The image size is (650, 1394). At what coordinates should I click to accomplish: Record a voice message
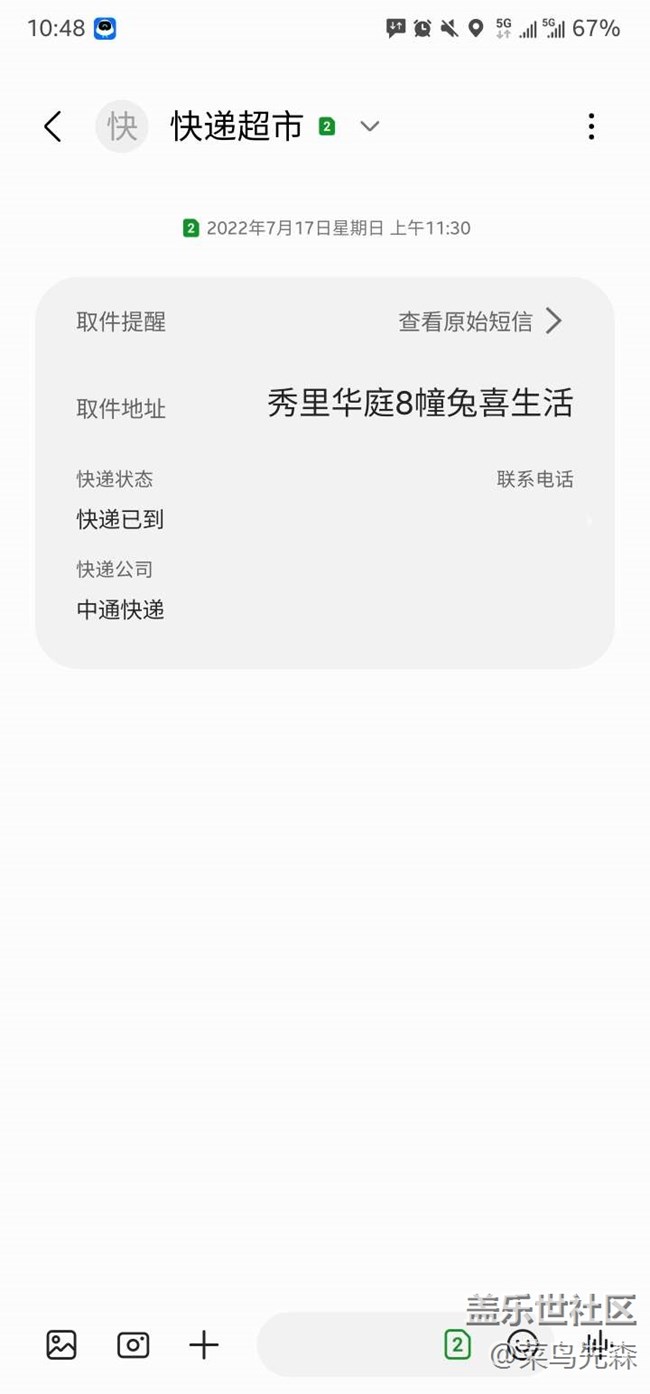(x=597, y=1345)
